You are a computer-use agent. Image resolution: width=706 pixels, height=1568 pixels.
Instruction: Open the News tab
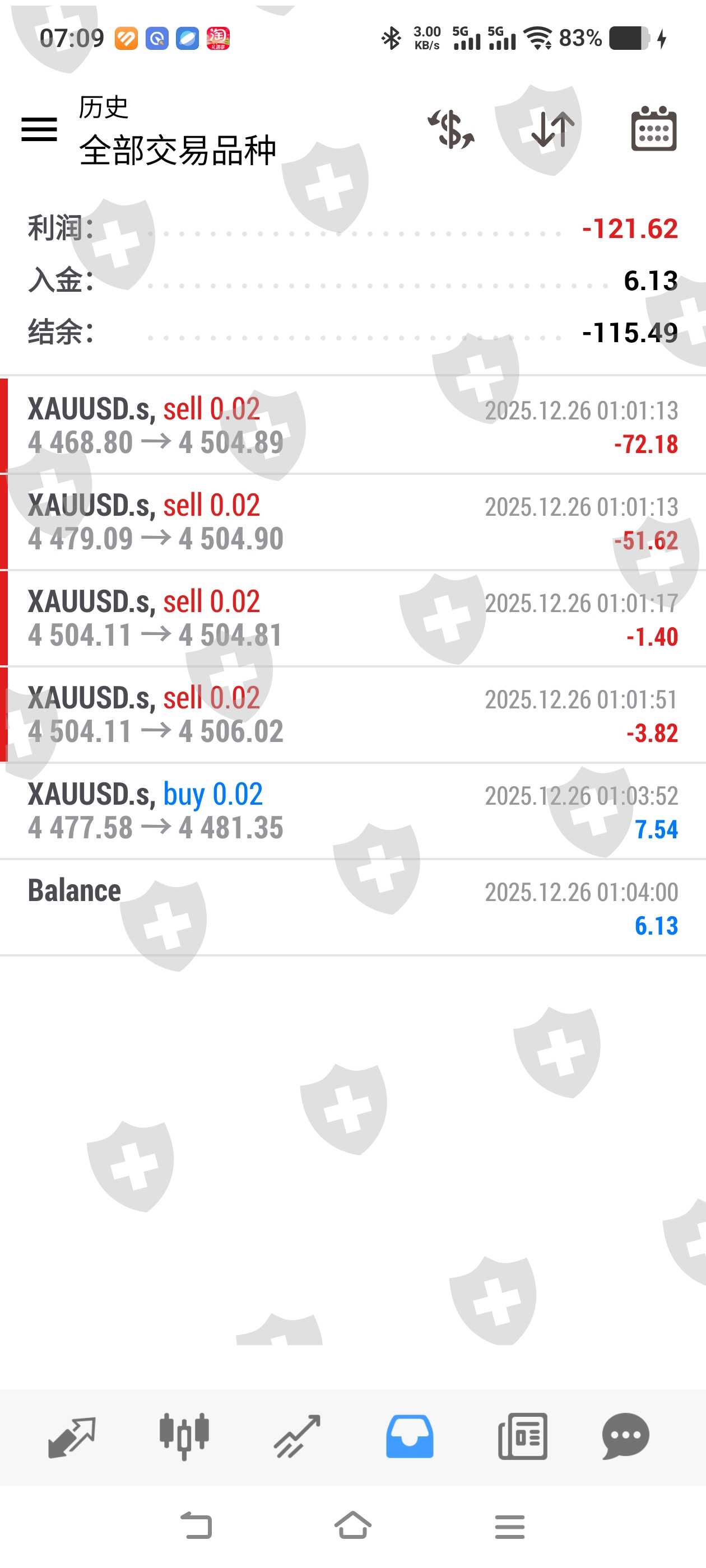[522, 1436]
